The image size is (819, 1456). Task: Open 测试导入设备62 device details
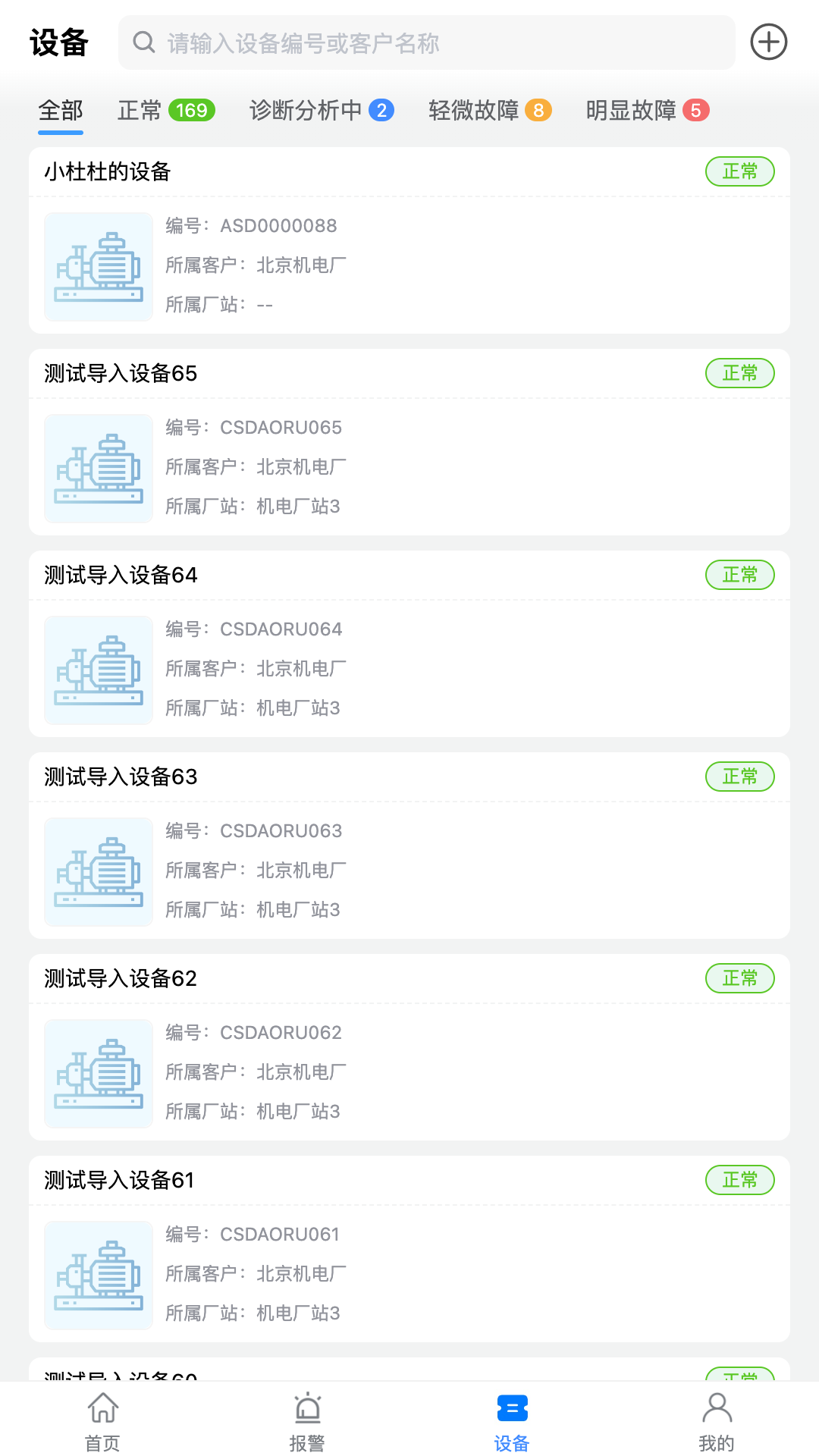(409, 1048)
